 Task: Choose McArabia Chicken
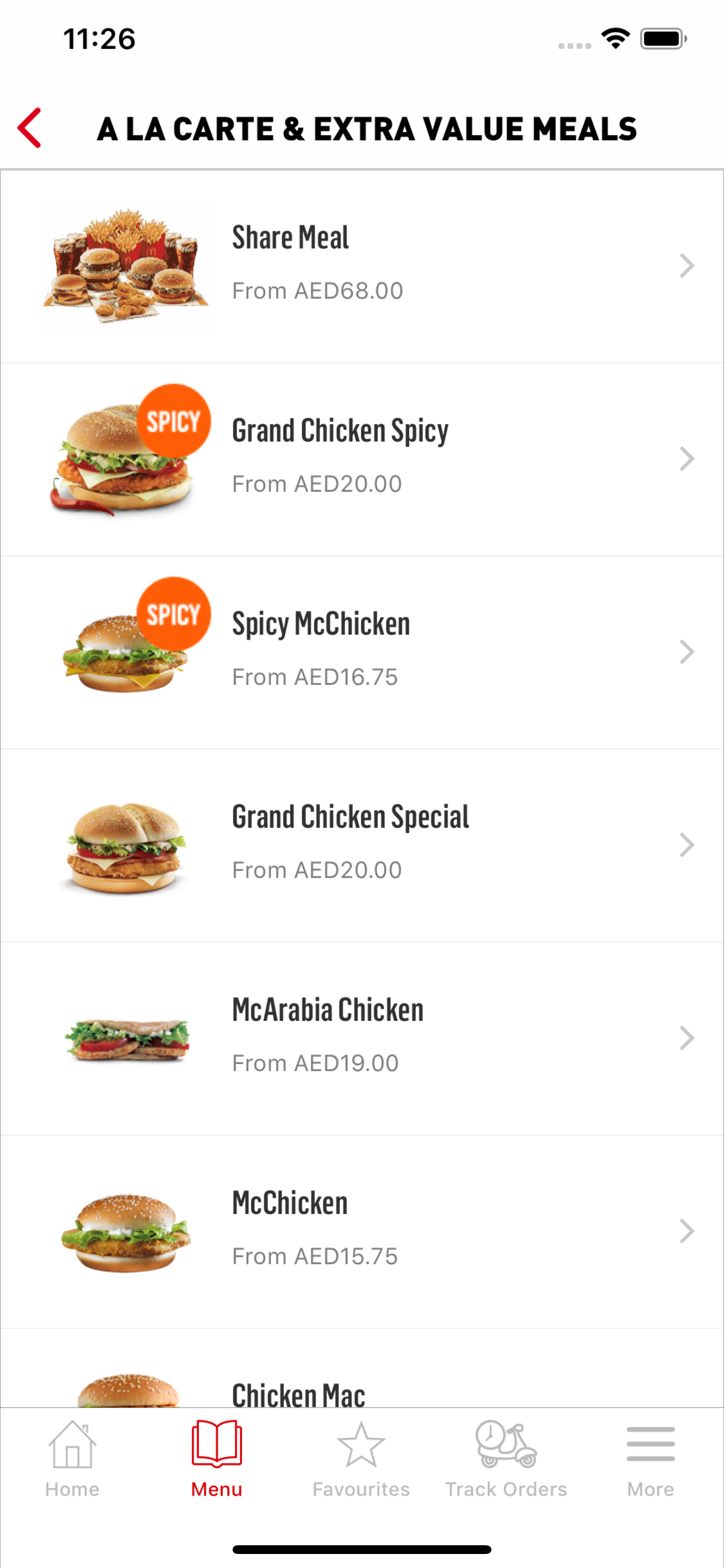click(362, 1038)
